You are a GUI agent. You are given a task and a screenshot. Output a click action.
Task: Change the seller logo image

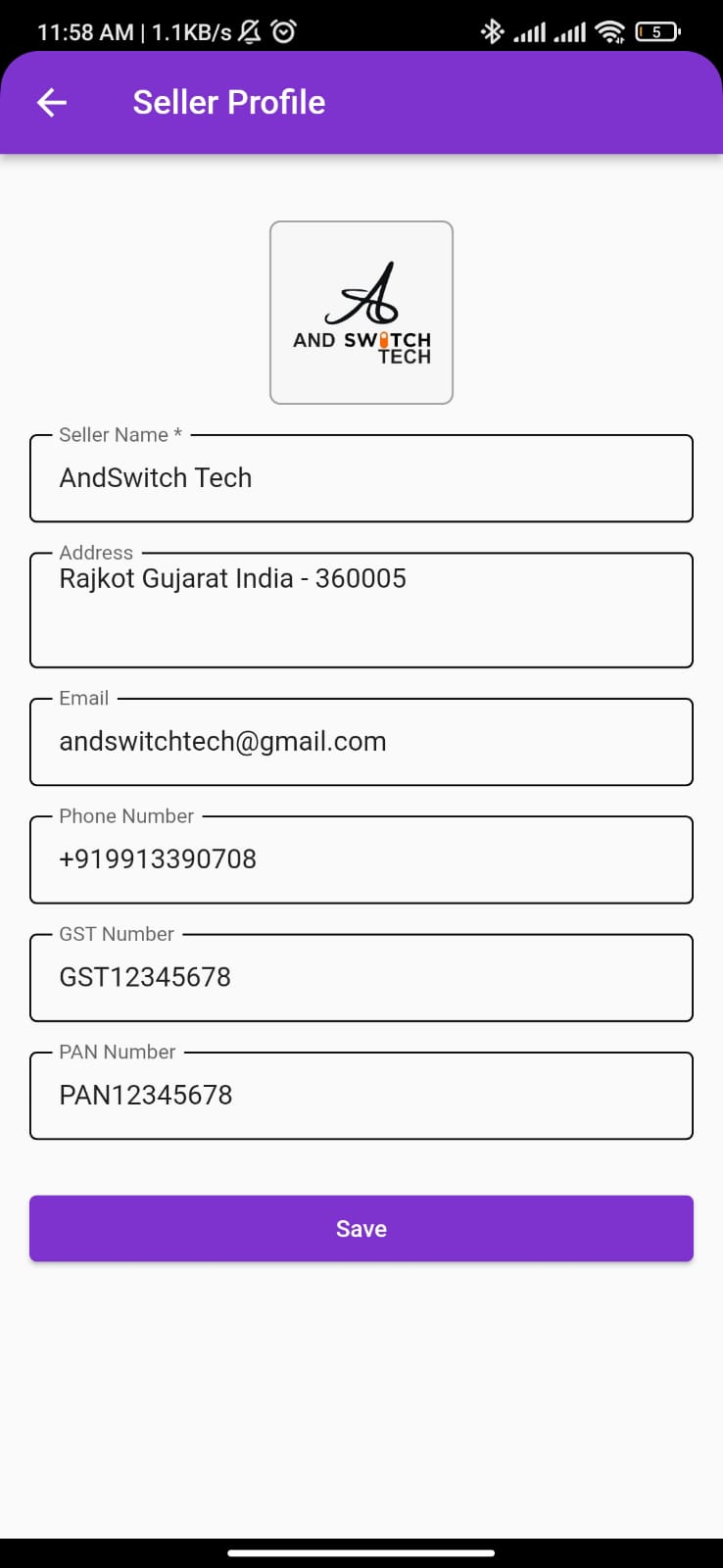click(361, 313)
